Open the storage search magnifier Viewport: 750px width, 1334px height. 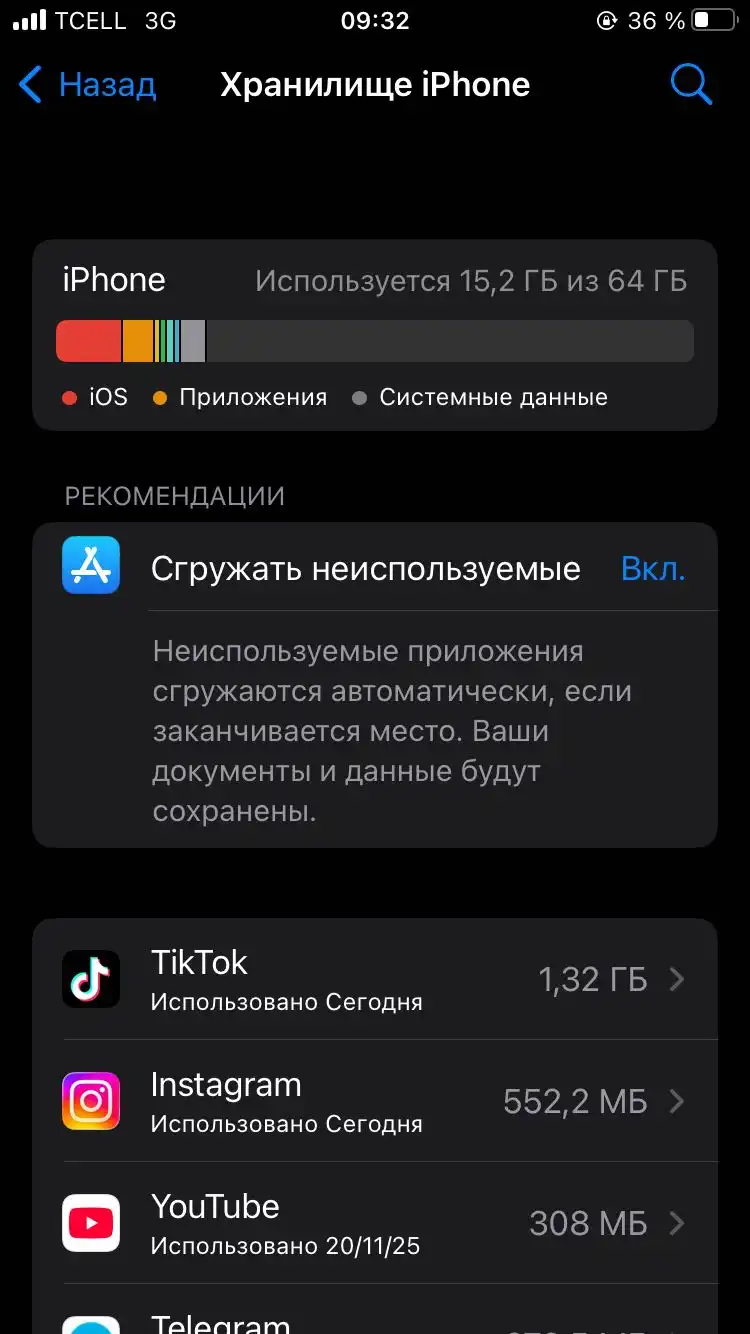(x=691, y=85)
